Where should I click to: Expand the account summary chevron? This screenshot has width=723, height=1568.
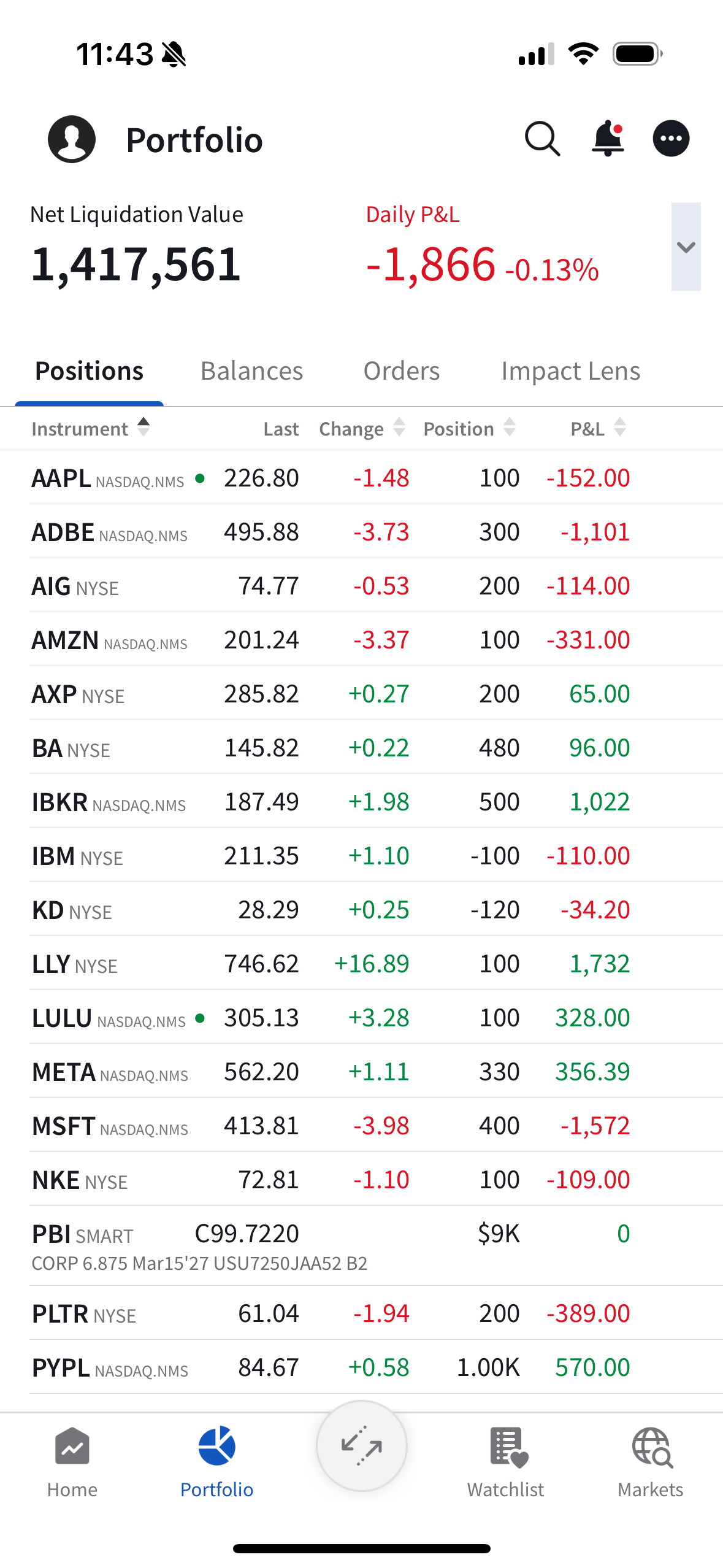point(686,247)
